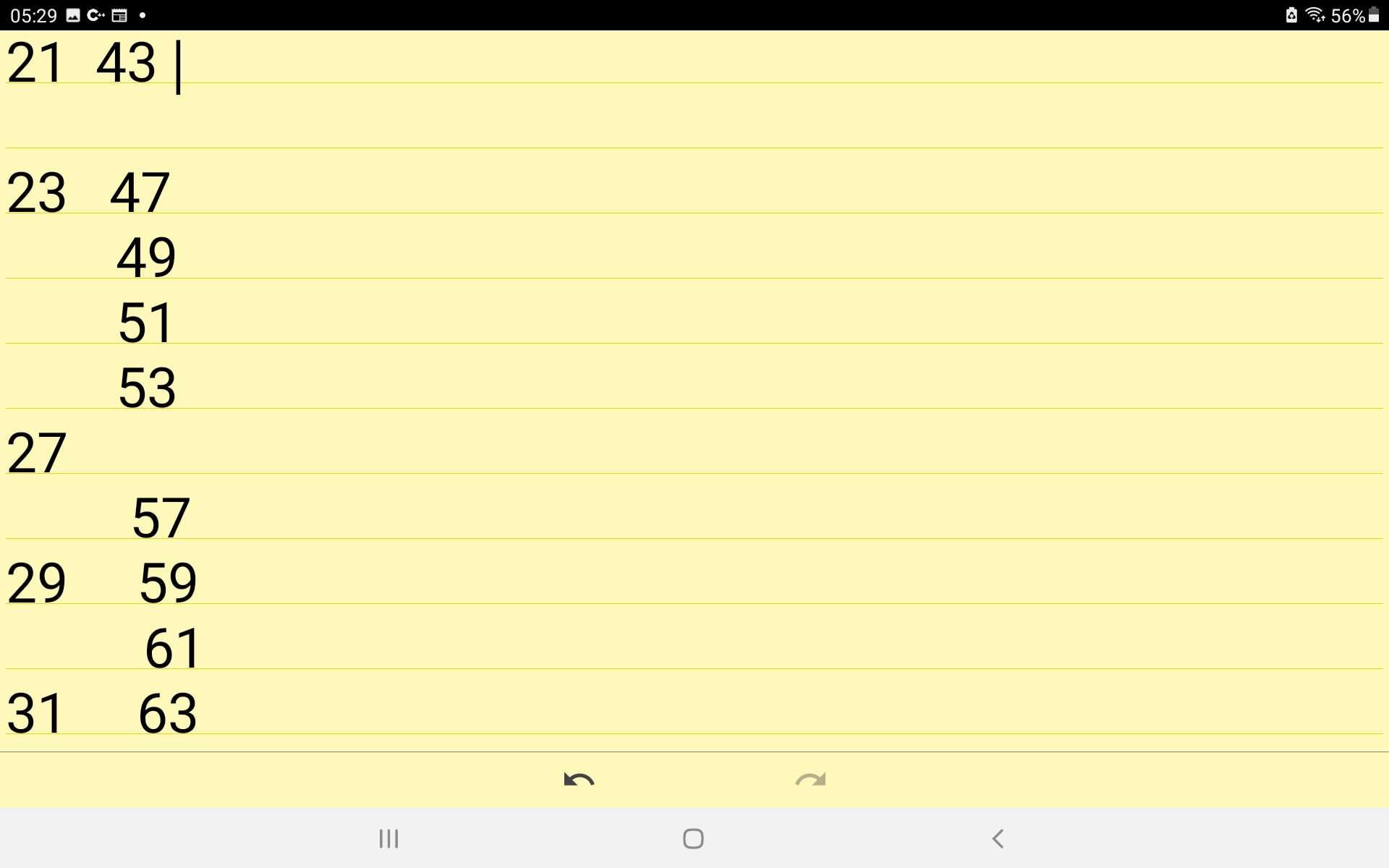Go to the home screen
The height and width of the screenshot is (868, 1389).
pyautogui.click(x=693, y=838)
